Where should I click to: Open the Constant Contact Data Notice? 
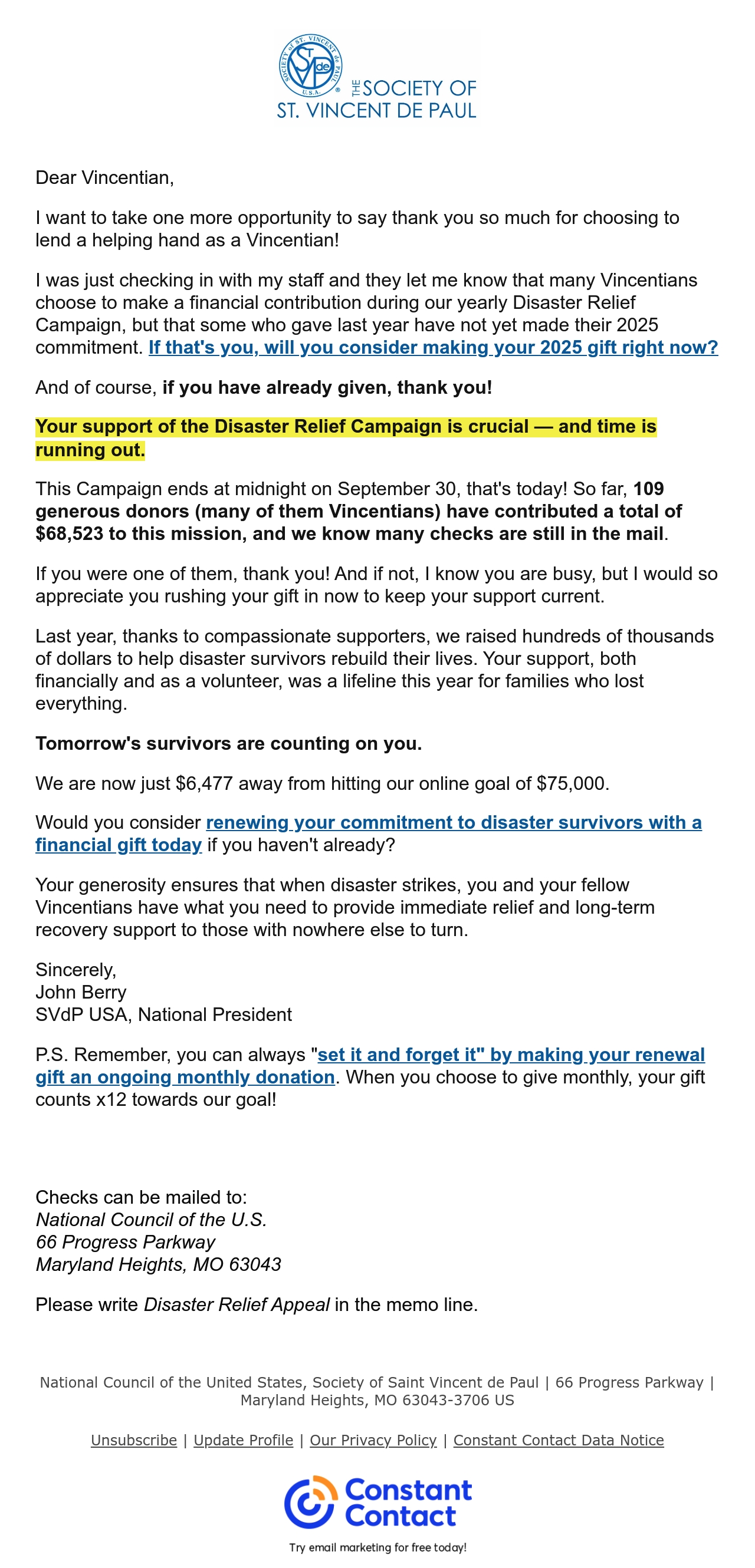[x=559, y=1440]
